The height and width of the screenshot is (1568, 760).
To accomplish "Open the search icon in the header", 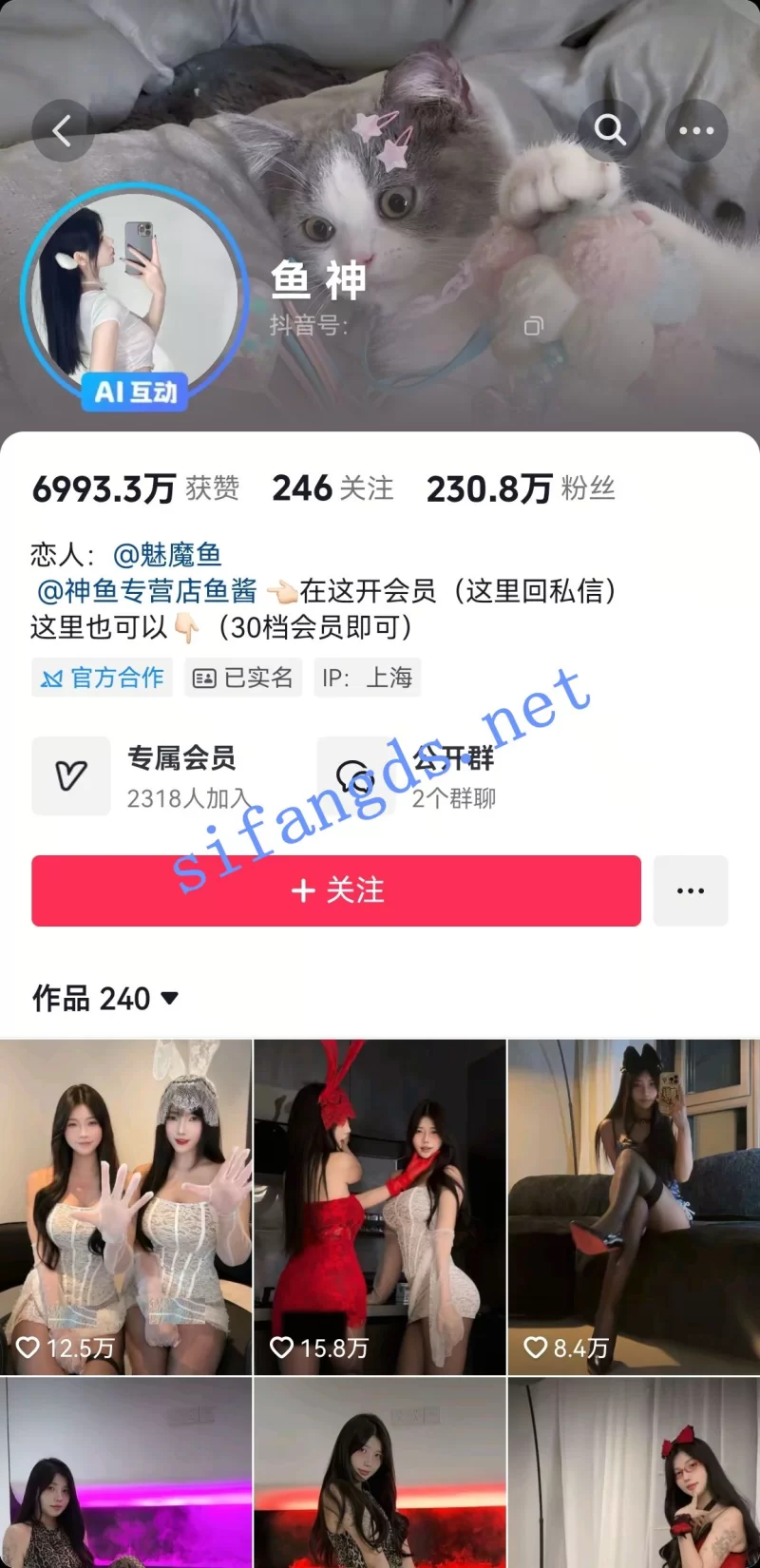I will point(609,130).
